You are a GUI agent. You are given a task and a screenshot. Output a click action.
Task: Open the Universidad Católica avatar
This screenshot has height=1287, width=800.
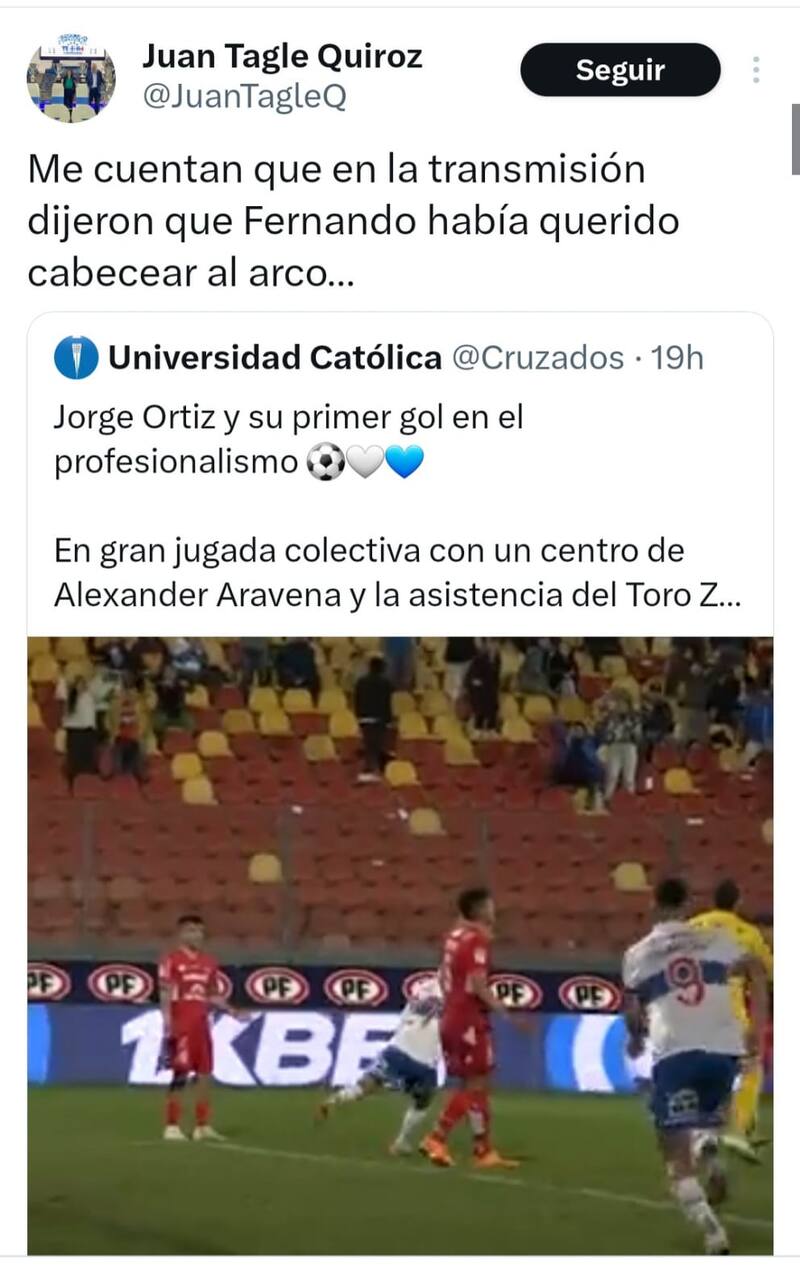(76, 358)
